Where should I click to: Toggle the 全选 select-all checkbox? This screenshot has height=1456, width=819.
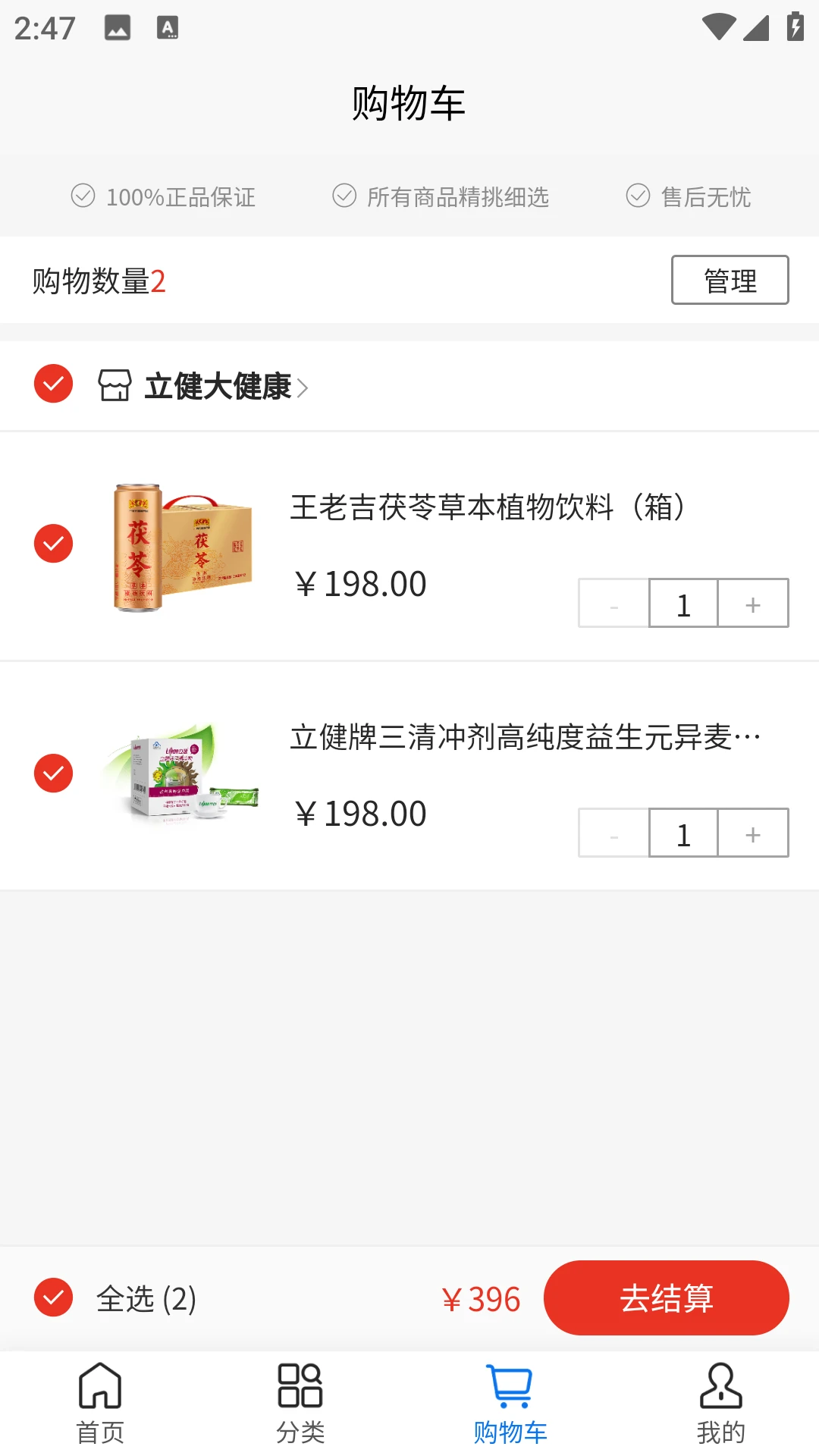pyautogui.click(x=53, y=1298)
